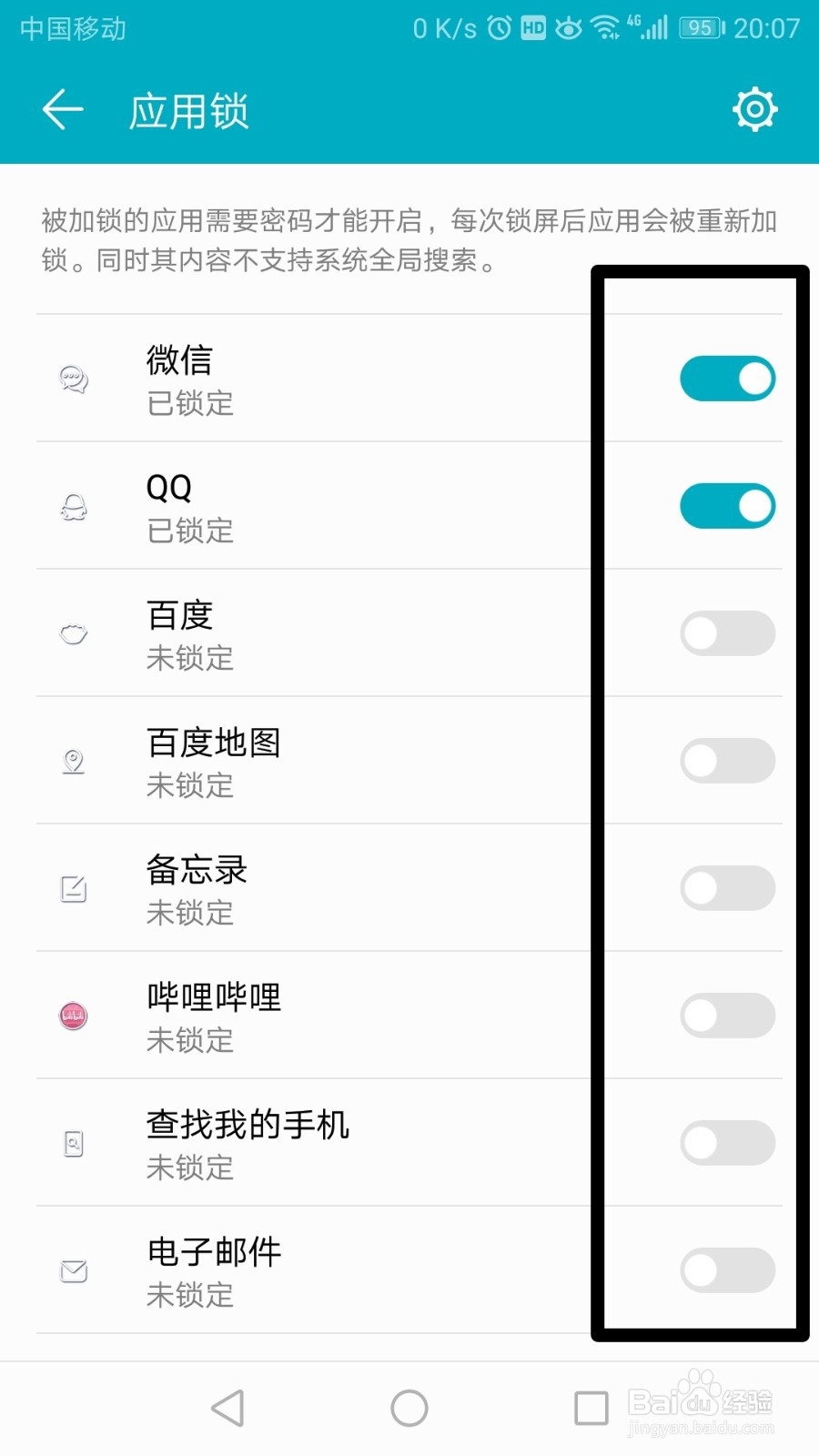819x1456 pixels.
Task: Click the 百度 app icon
Action: click(73, 633)
